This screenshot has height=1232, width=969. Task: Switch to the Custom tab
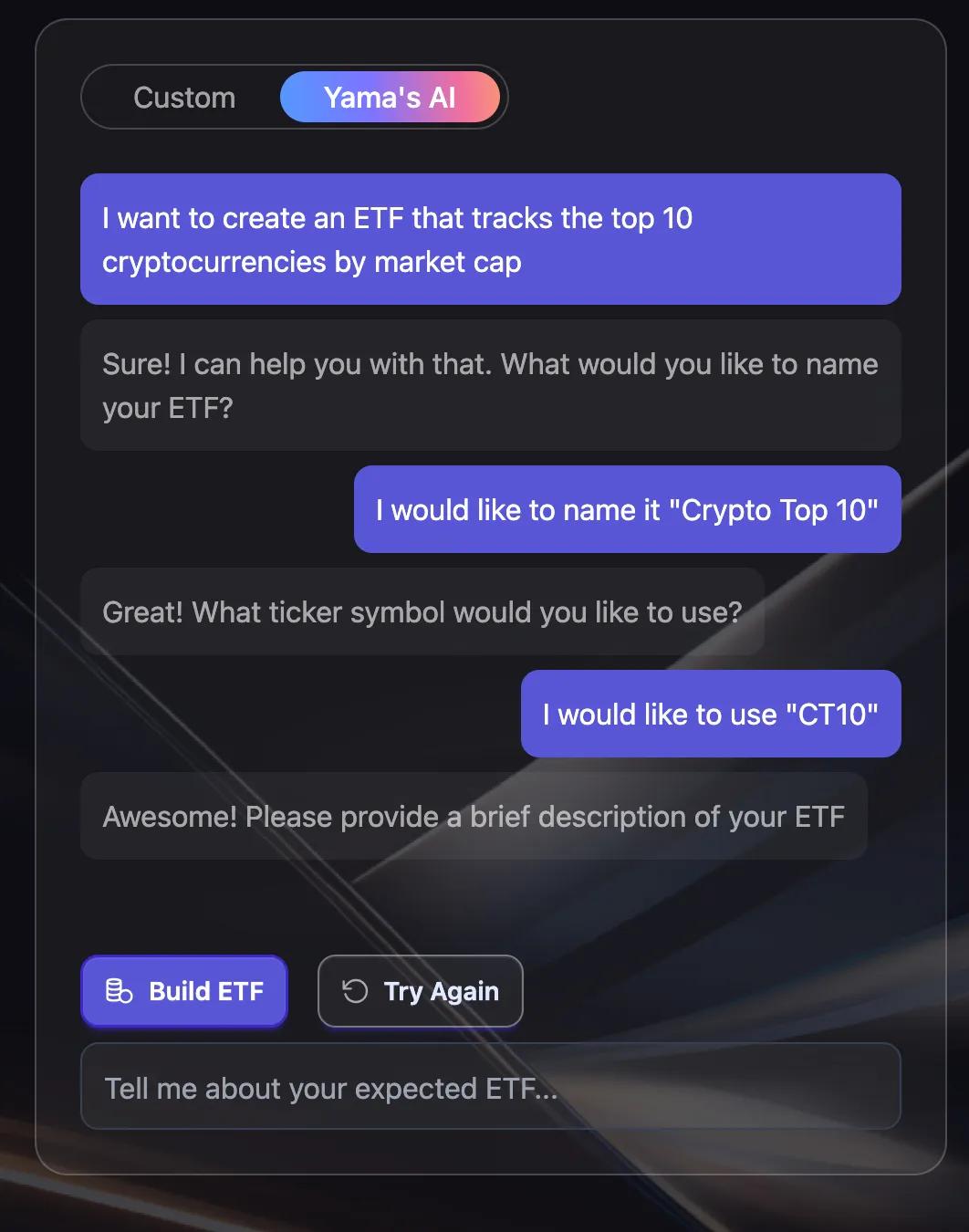click(184, 98)
